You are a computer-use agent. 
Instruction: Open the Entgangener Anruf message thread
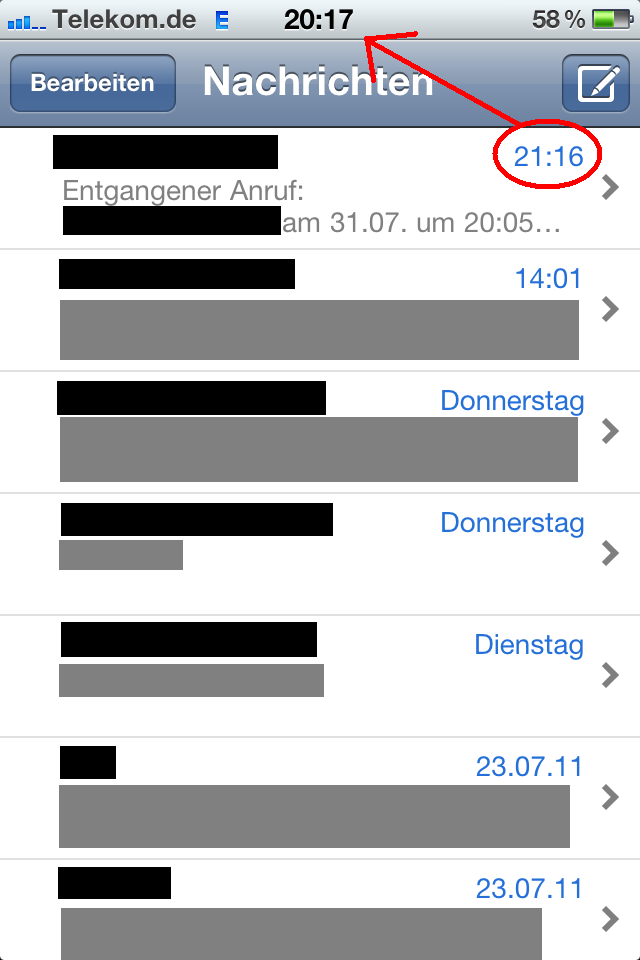[x=320, y=190]
